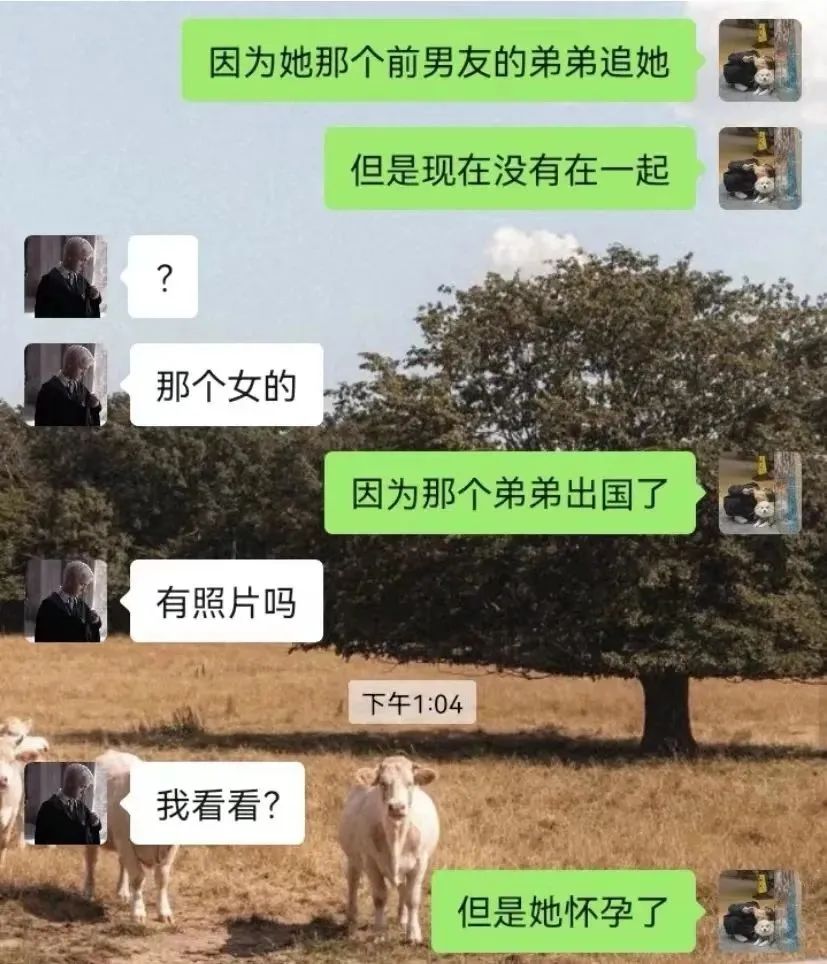The width and height of the screenshot is (827, 964).
Task: Open contact avatar beside "有照片吗"
Action: (66, 600)
